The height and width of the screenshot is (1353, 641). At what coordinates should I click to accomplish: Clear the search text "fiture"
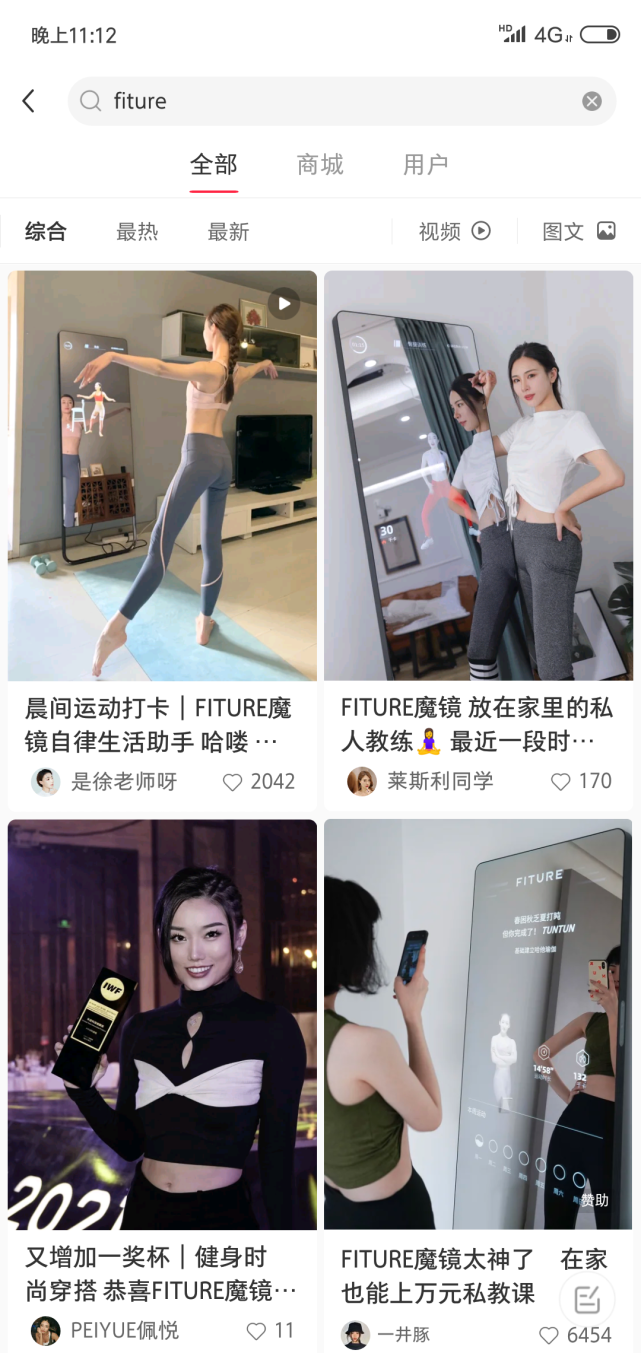(x=592, y=101)
